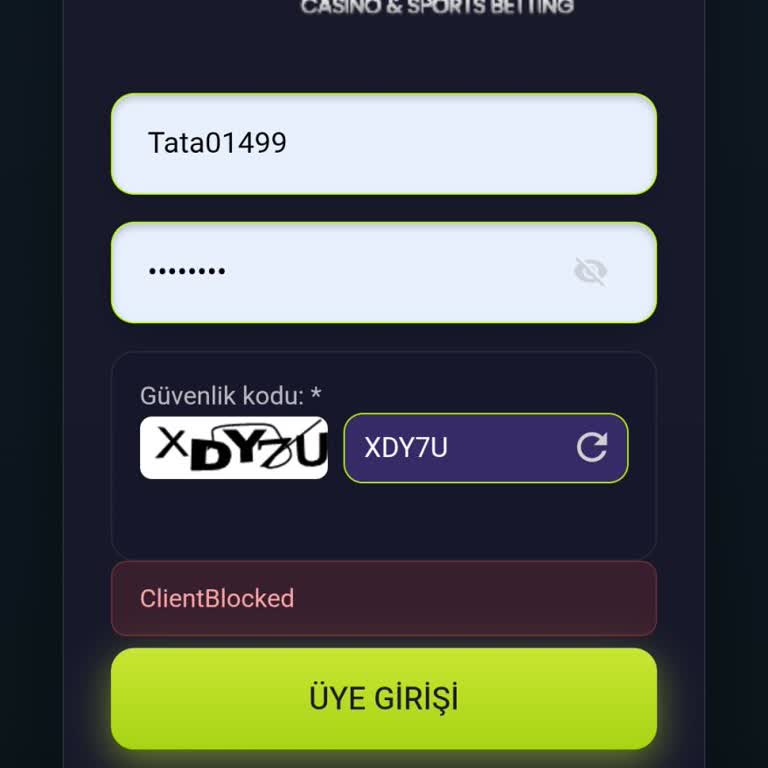Log in with the ÜYE GİRİŞİ button
The width and height of the screenshot is (768, 768).
coord(383,698)
